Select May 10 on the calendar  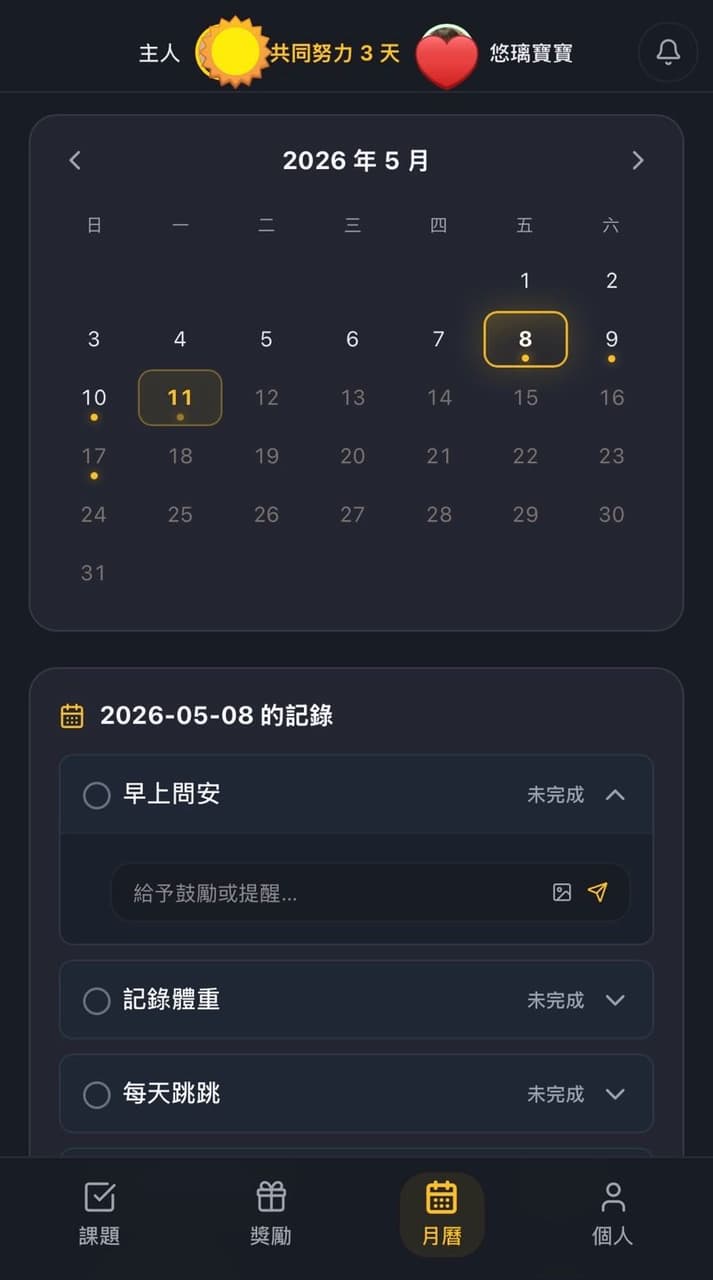point(94,398)
